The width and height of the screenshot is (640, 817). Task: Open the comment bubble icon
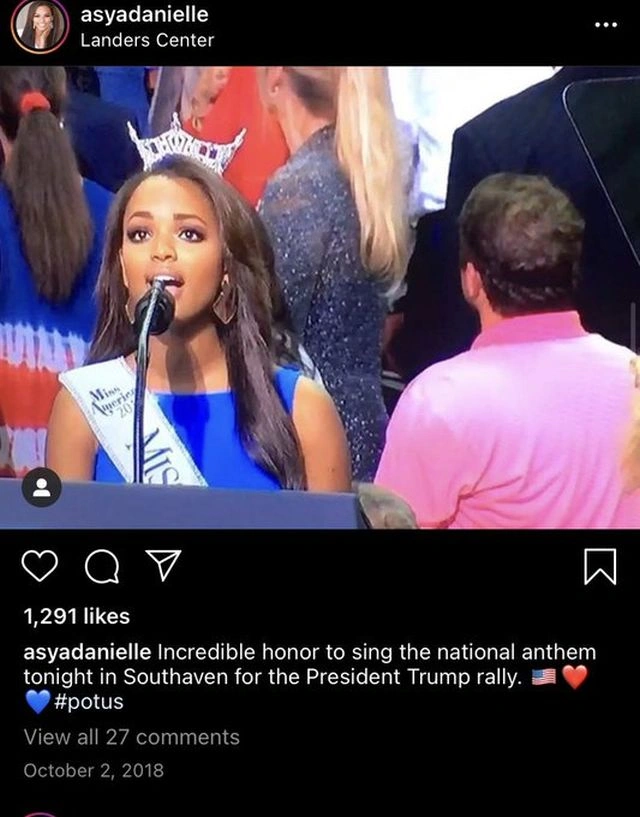click(x=101, y=567)
